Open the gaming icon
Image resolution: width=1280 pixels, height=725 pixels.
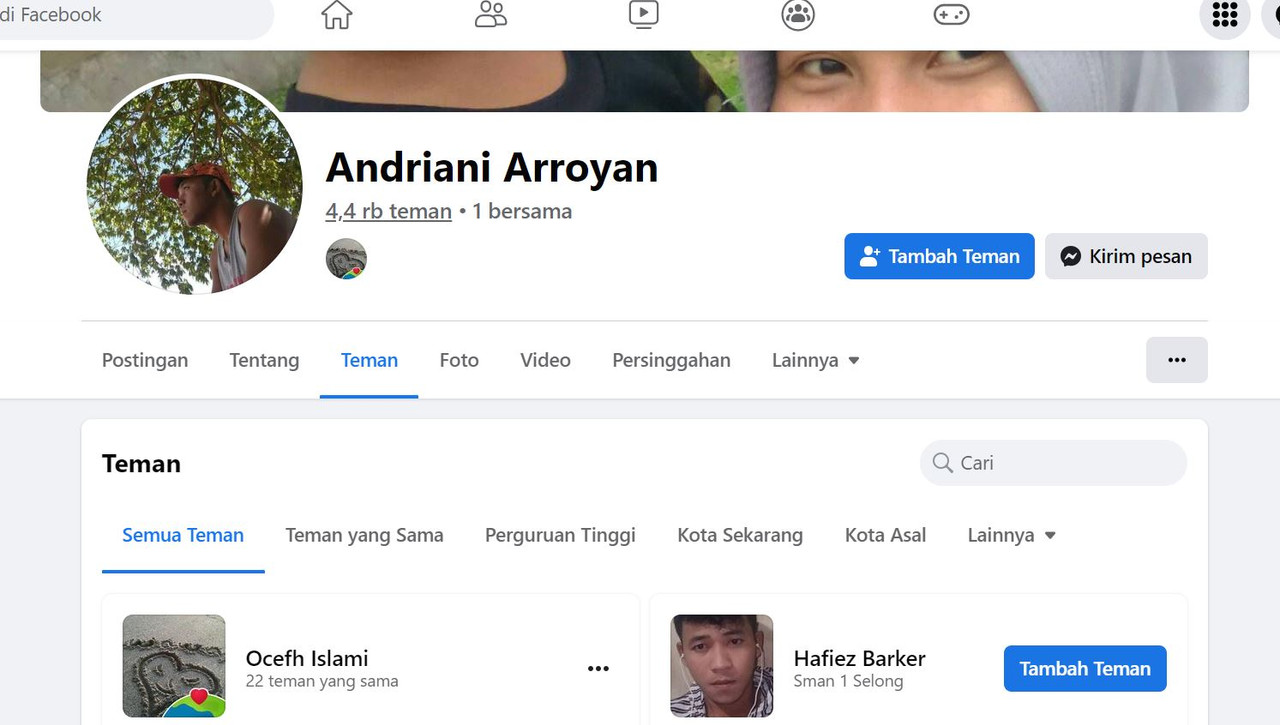[x=951, y=14]
